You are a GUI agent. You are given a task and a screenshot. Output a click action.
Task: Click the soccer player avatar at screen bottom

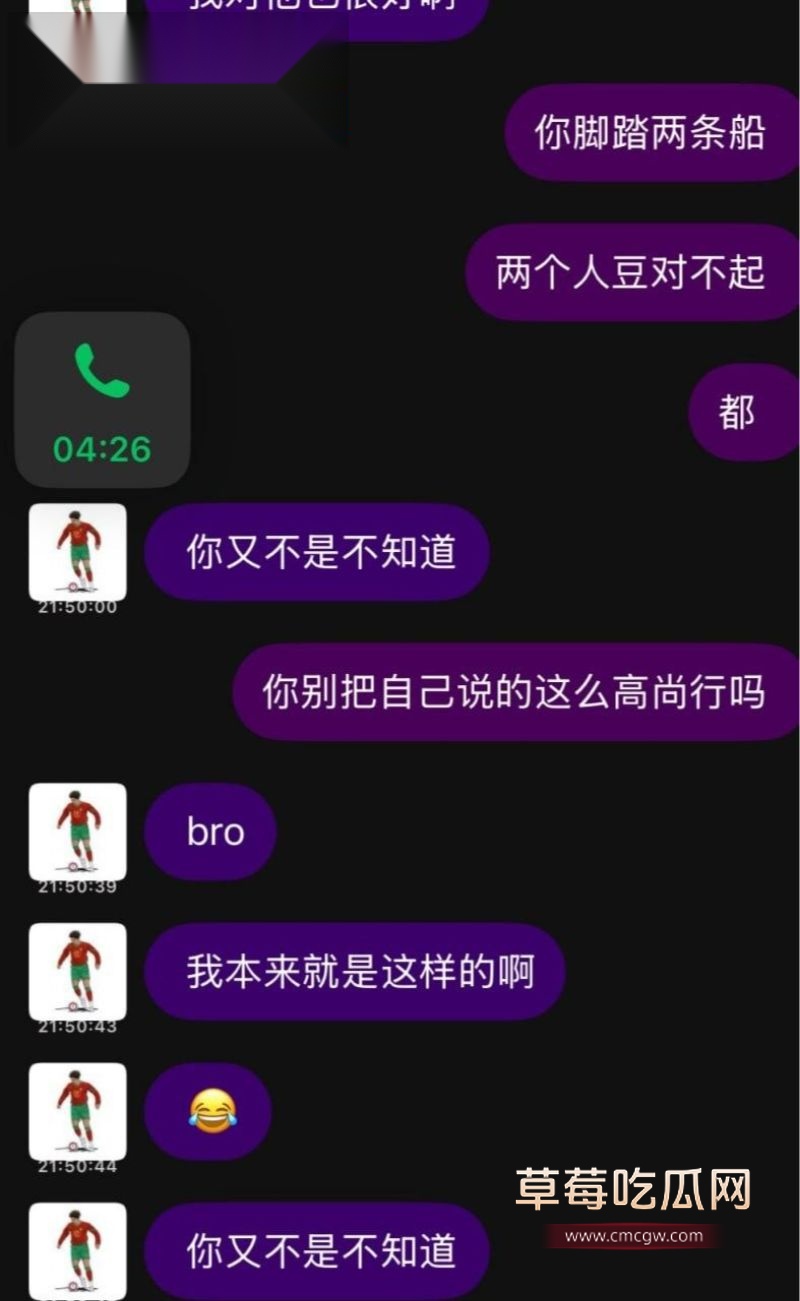pos(77,1250)
